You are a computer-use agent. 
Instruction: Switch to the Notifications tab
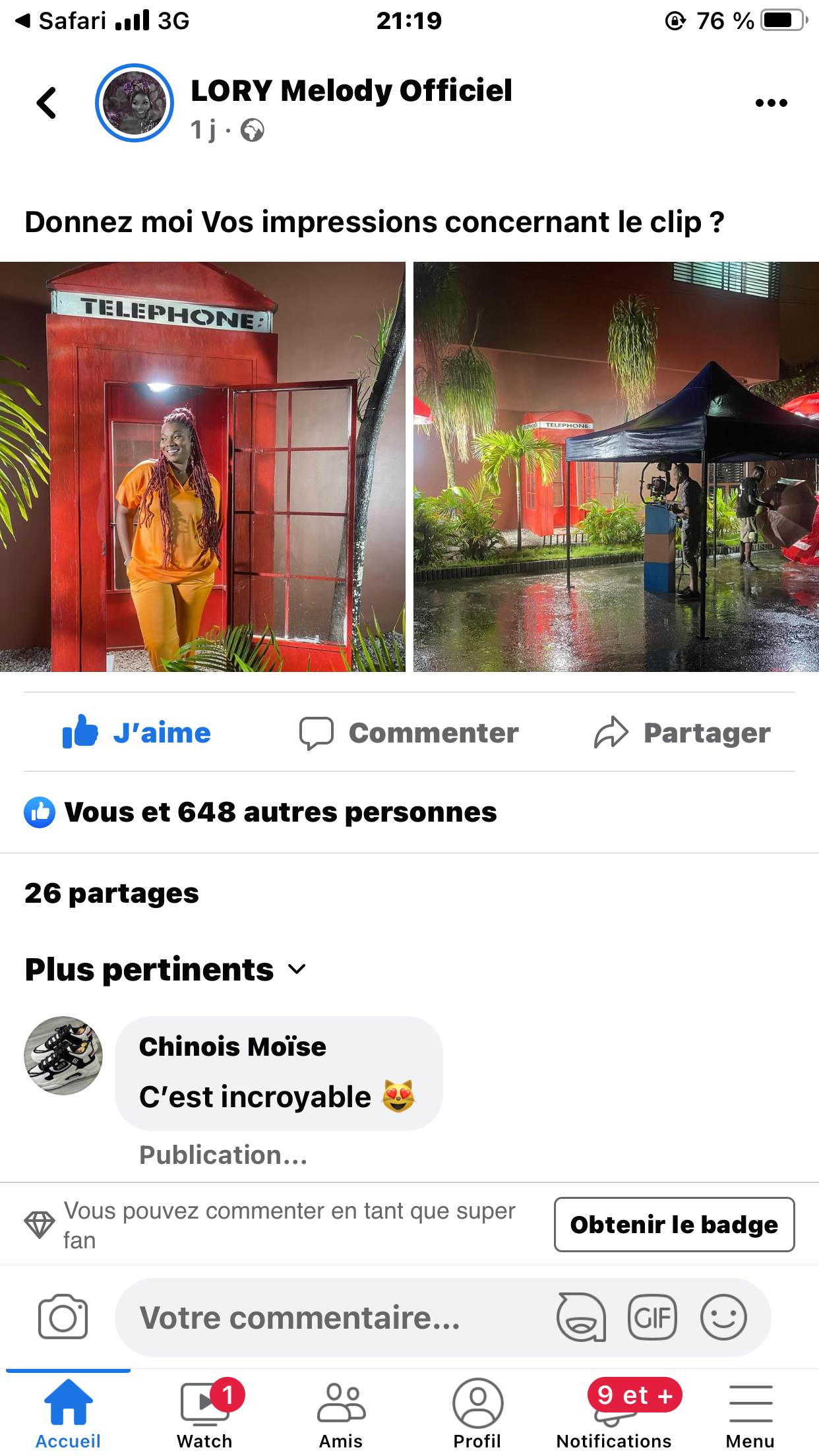pos(614,1412)
